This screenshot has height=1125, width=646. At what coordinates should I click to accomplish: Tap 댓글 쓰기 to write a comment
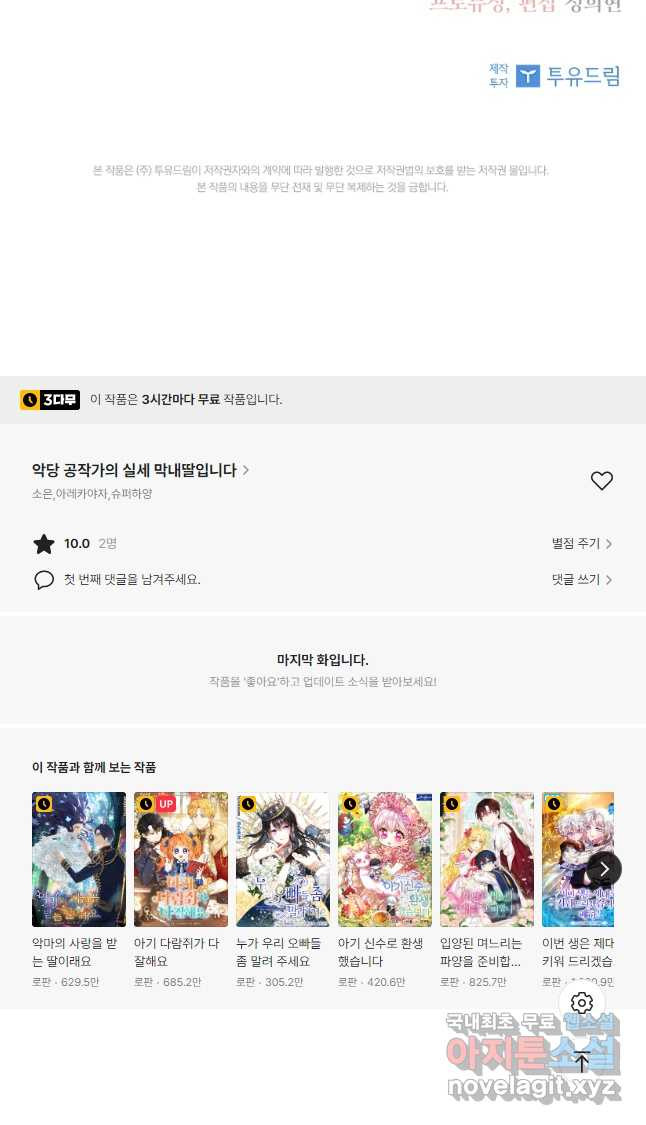pyautogui.click(x=581, y=580)
